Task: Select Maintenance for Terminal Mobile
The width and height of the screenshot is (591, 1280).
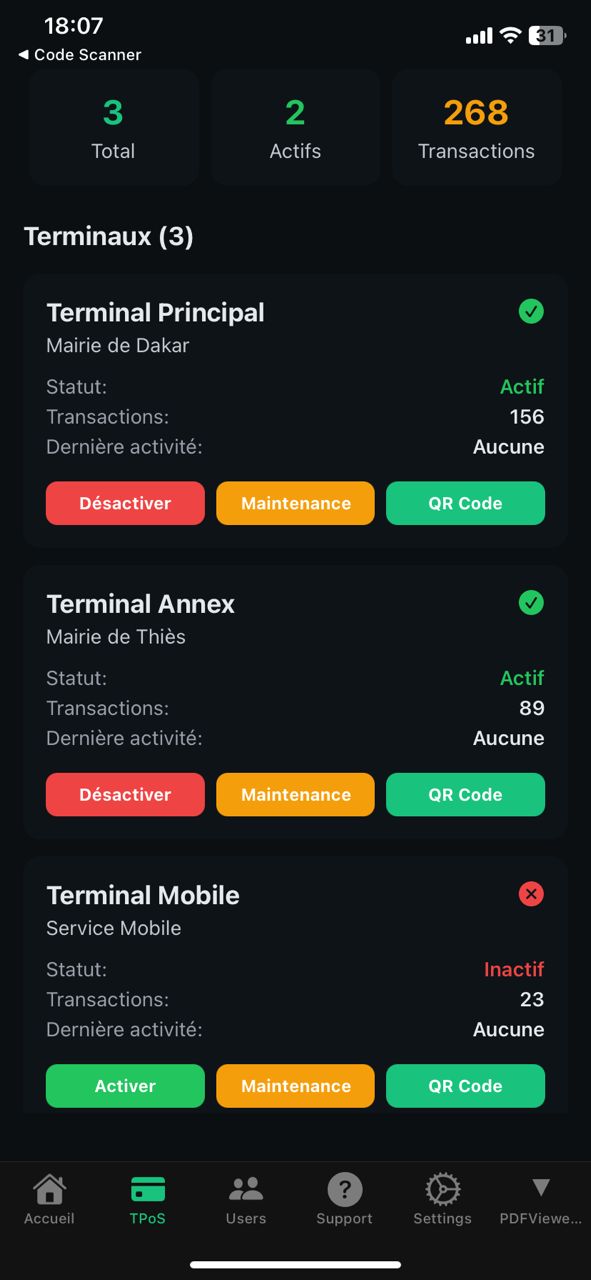Action: 296,1086
